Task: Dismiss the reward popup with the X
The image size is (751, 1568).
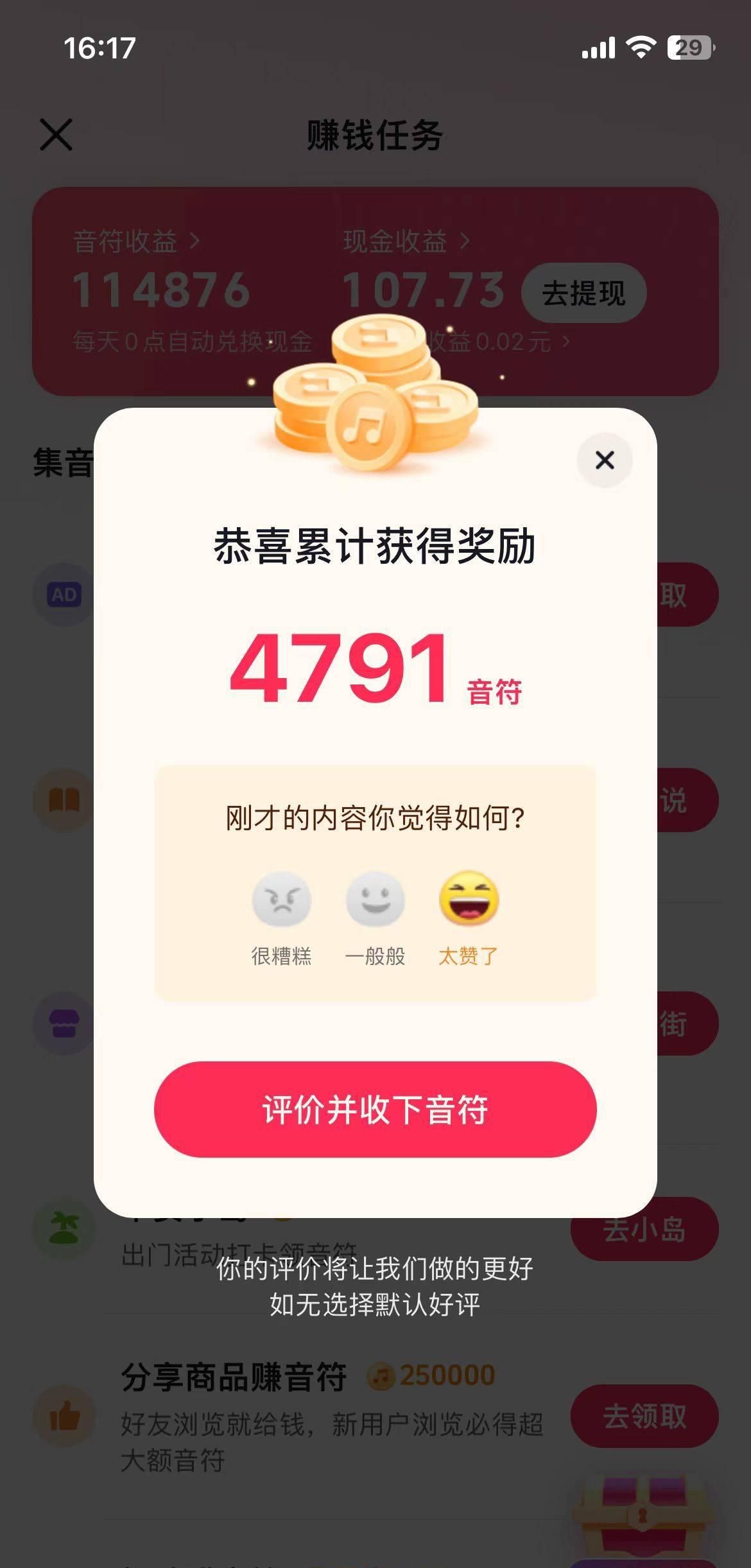Action: click(x=604, y=460)
